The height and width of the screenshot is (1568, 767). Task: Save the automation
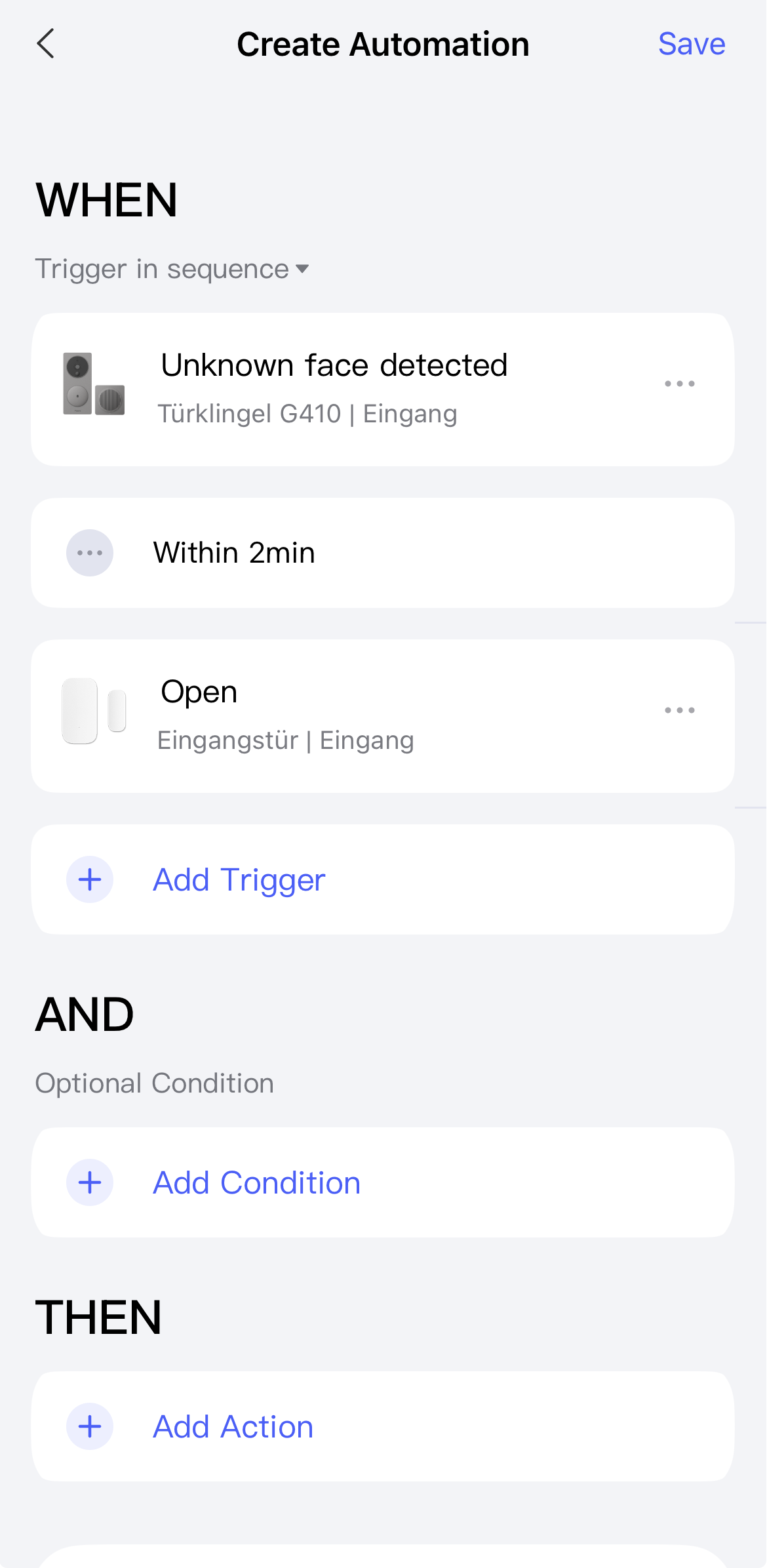click(x=691, y=45)
